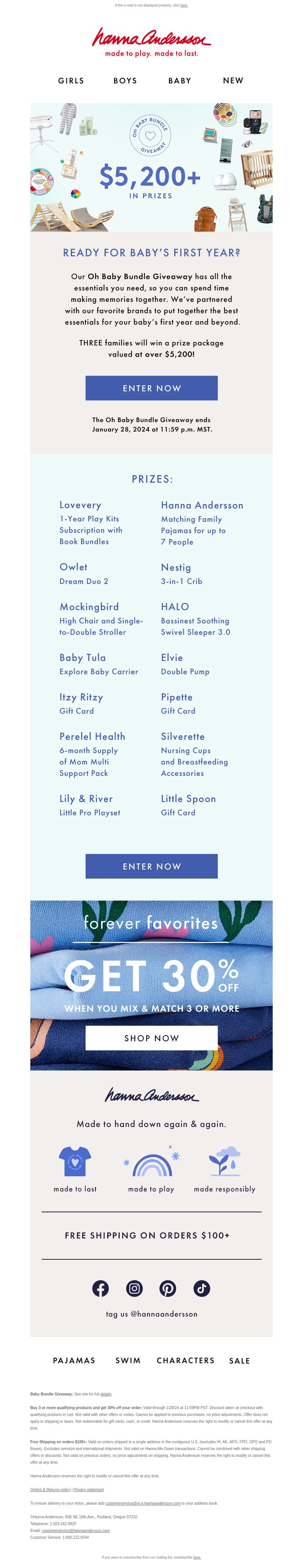The width and height of the screenshot is (303, 1568).
Task: Open the BABY category link
Action: (180, 80)
